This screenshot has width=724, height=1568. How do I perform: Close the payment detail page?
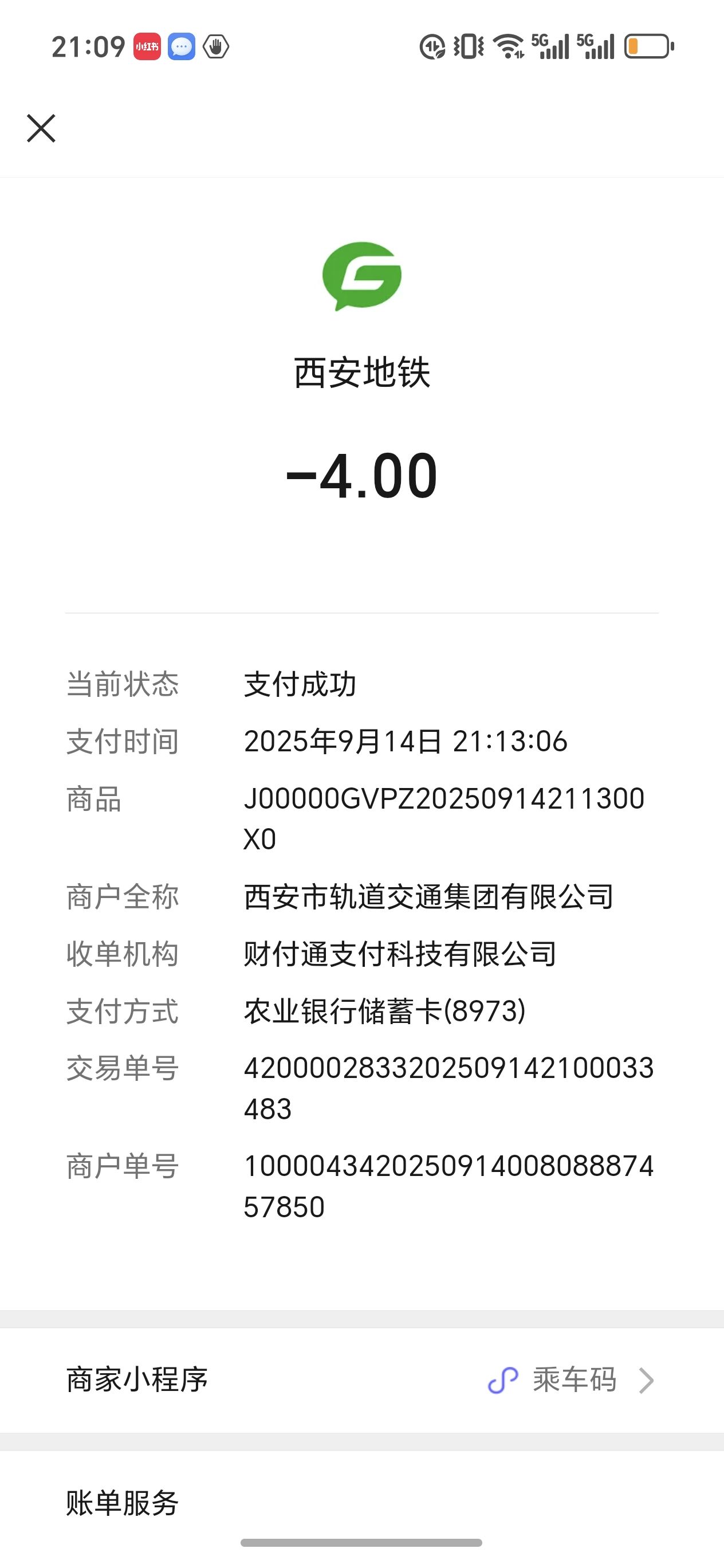pos(41,128)
